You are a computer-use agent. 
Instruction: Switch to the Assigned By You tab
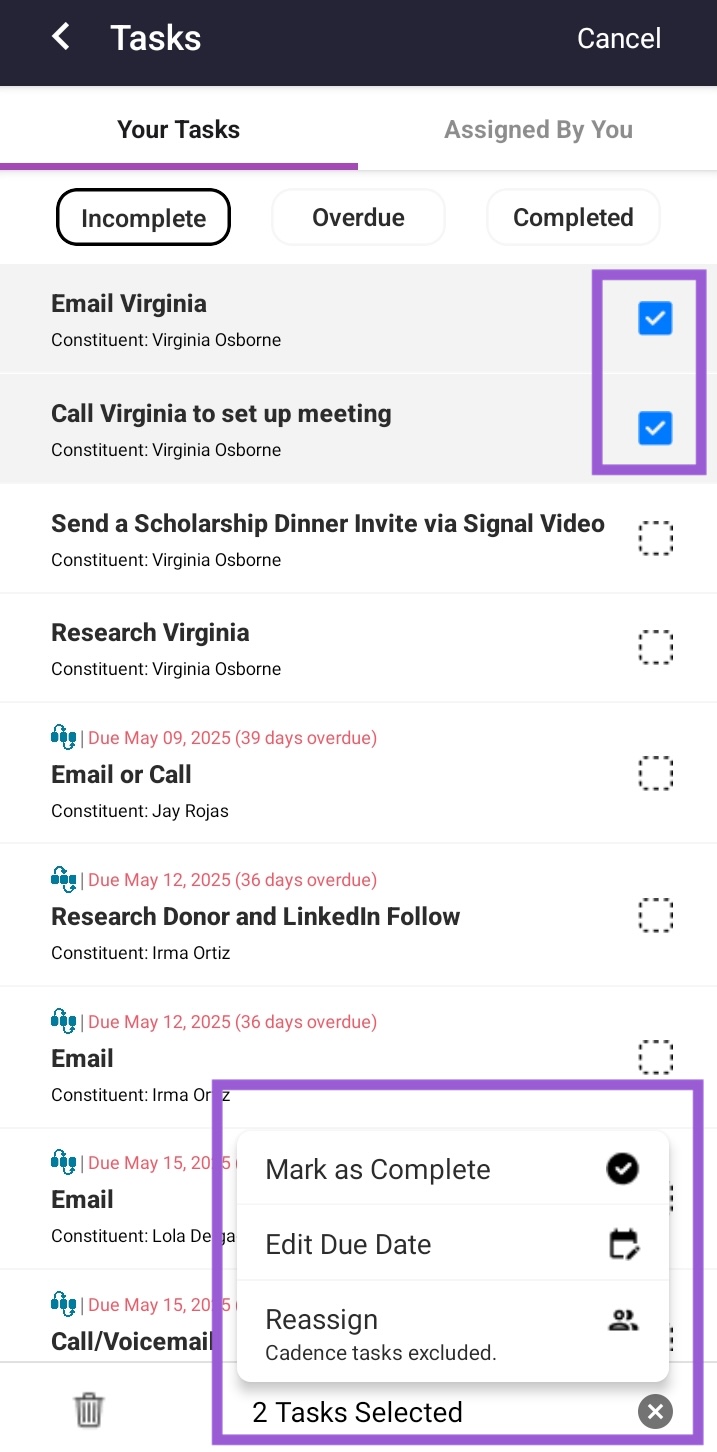tap(538, 130)
